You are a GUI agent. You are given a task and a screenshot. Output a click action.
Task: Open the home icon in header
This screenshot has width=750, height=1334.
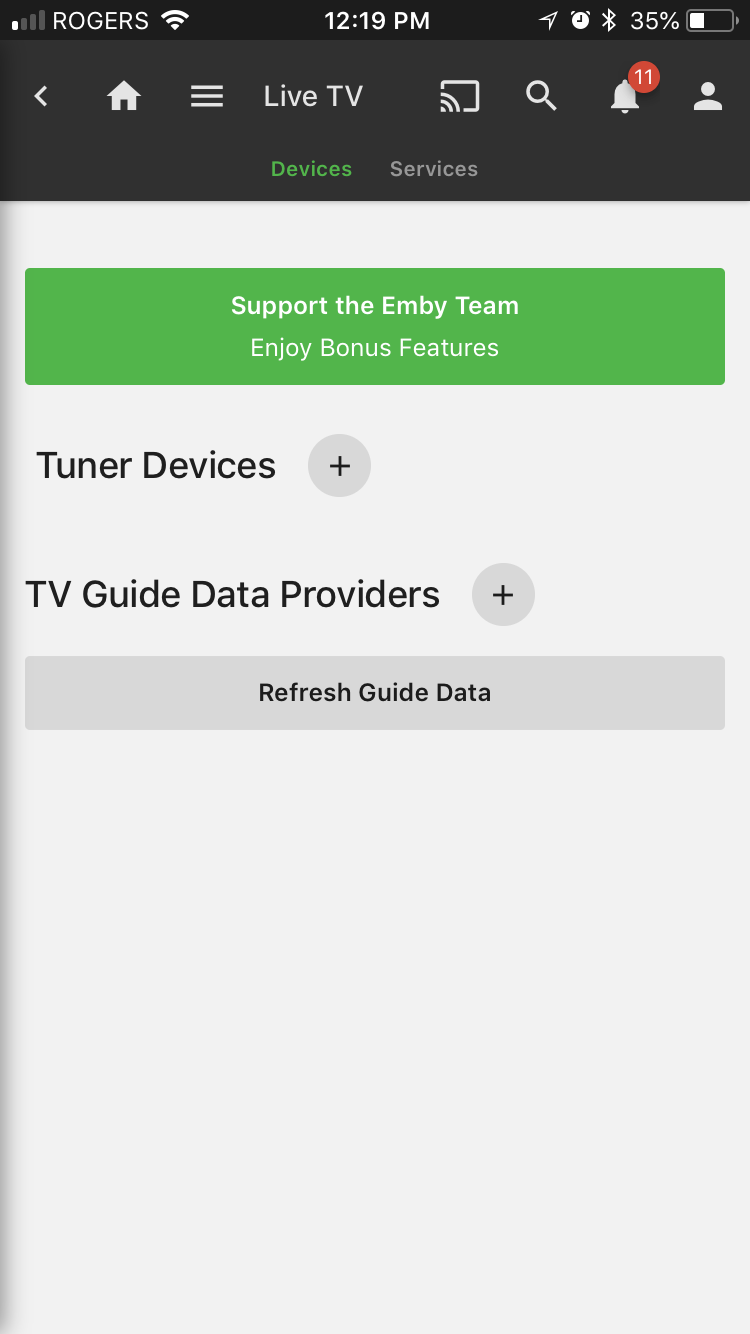pyautogui.click(x=124, y=96)
